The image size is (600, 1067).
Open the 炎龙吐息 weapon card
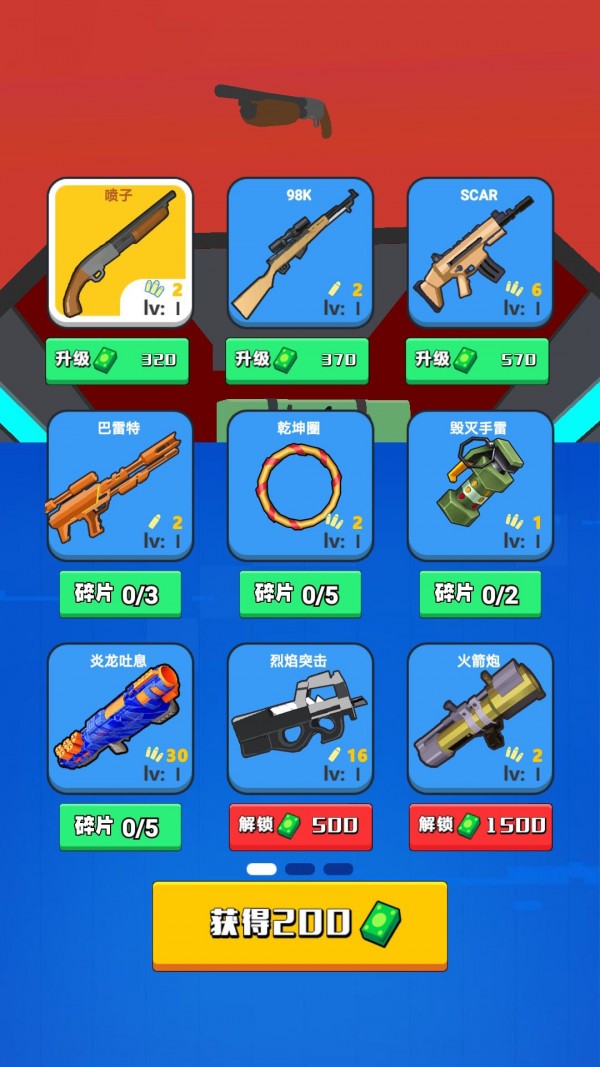(120, 718)
